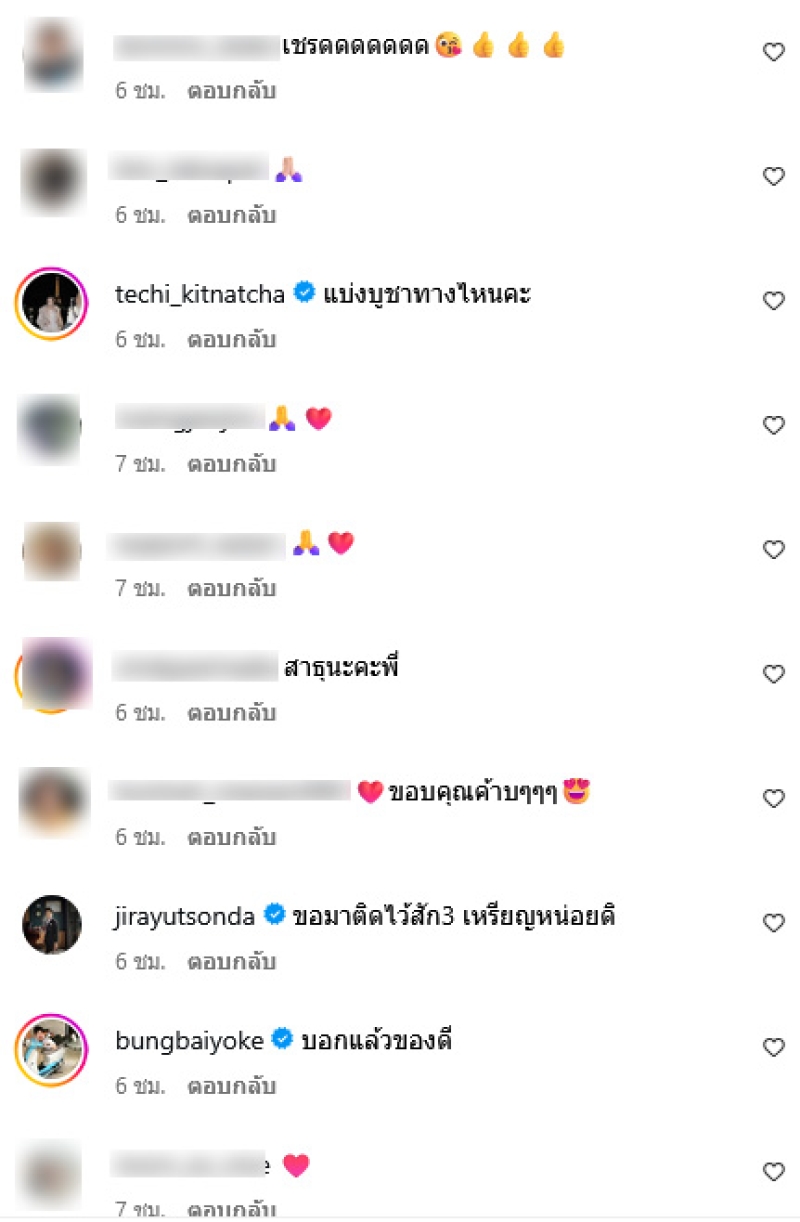Reply to techi_kitnatcha's comment
800x1222 pixels.
pyautogui.click(x=231, y=340)
